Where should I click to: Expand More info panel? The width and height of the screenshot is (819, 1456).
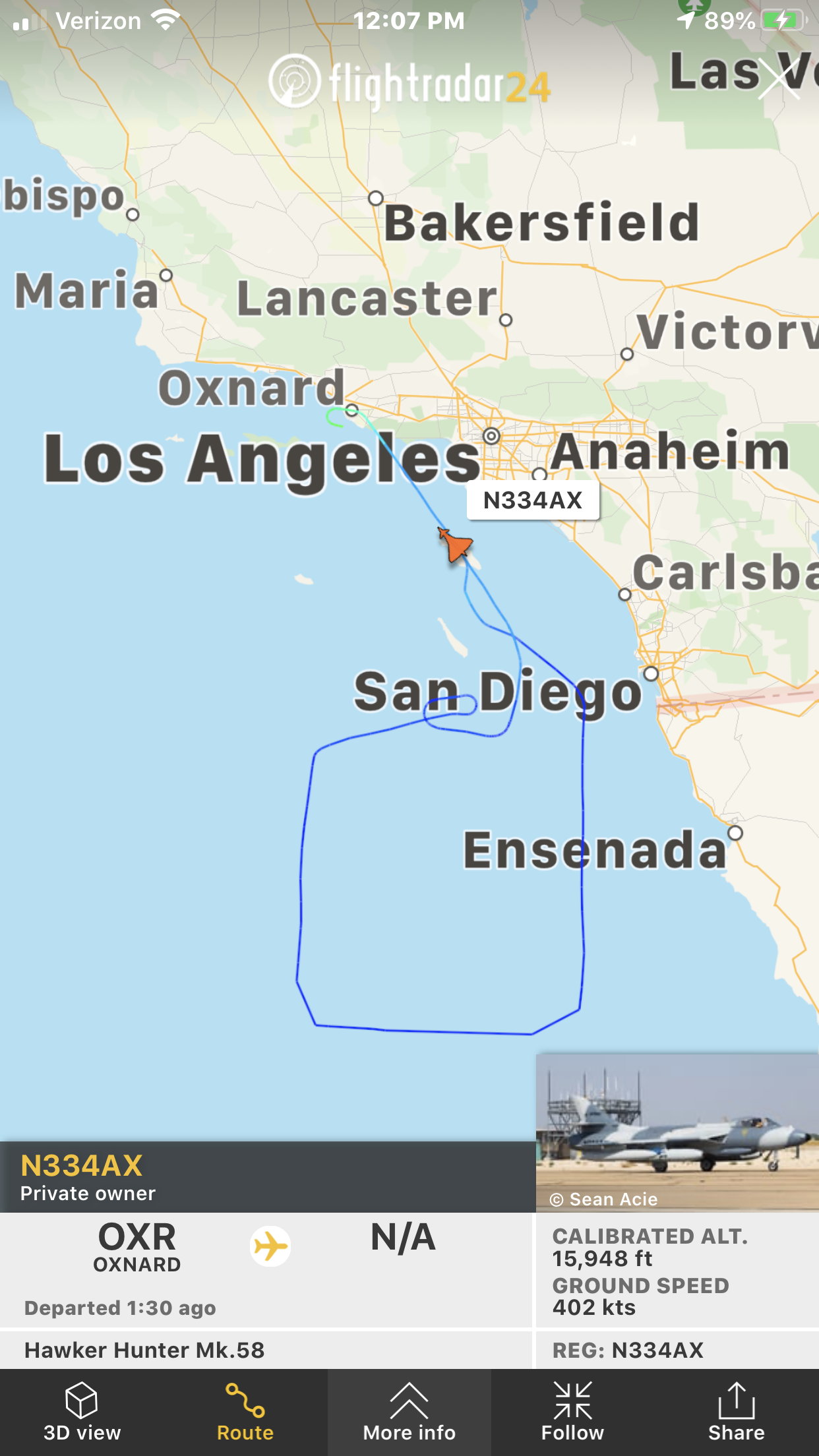(409, 1412)
